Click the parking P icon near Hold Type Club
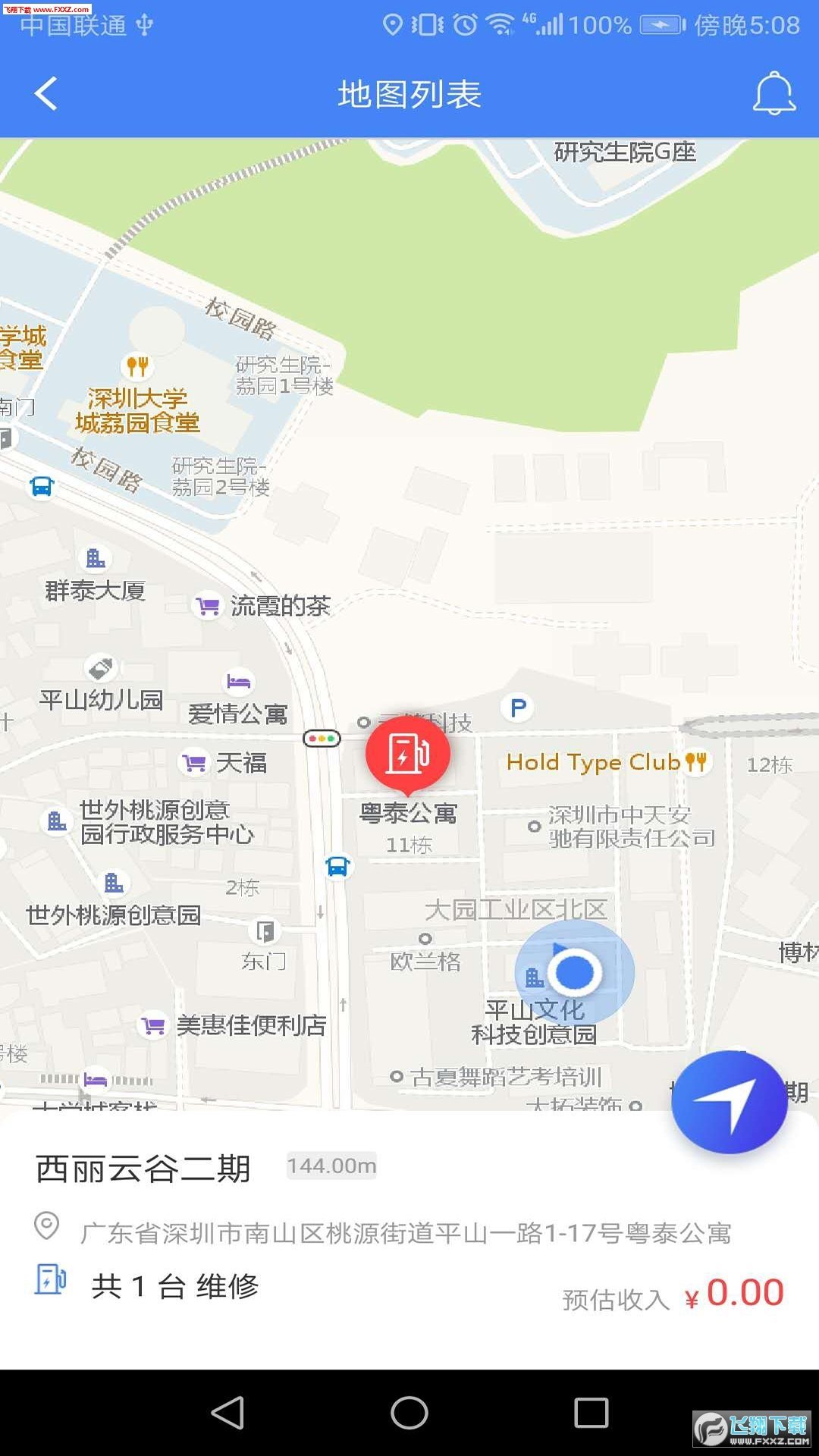 point(518,707)
